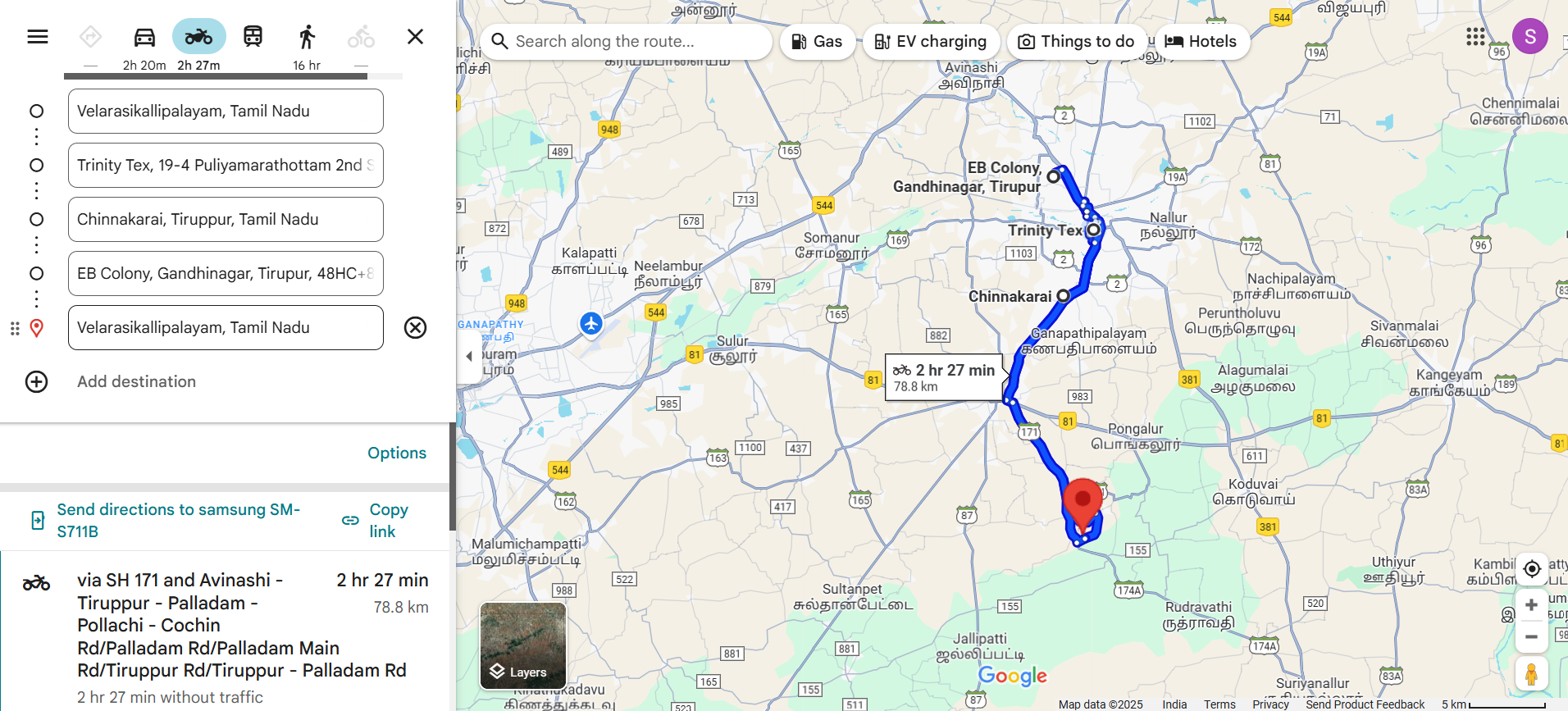Select transit travel mode
1568x711 pixels.
(x=253, y=37)
